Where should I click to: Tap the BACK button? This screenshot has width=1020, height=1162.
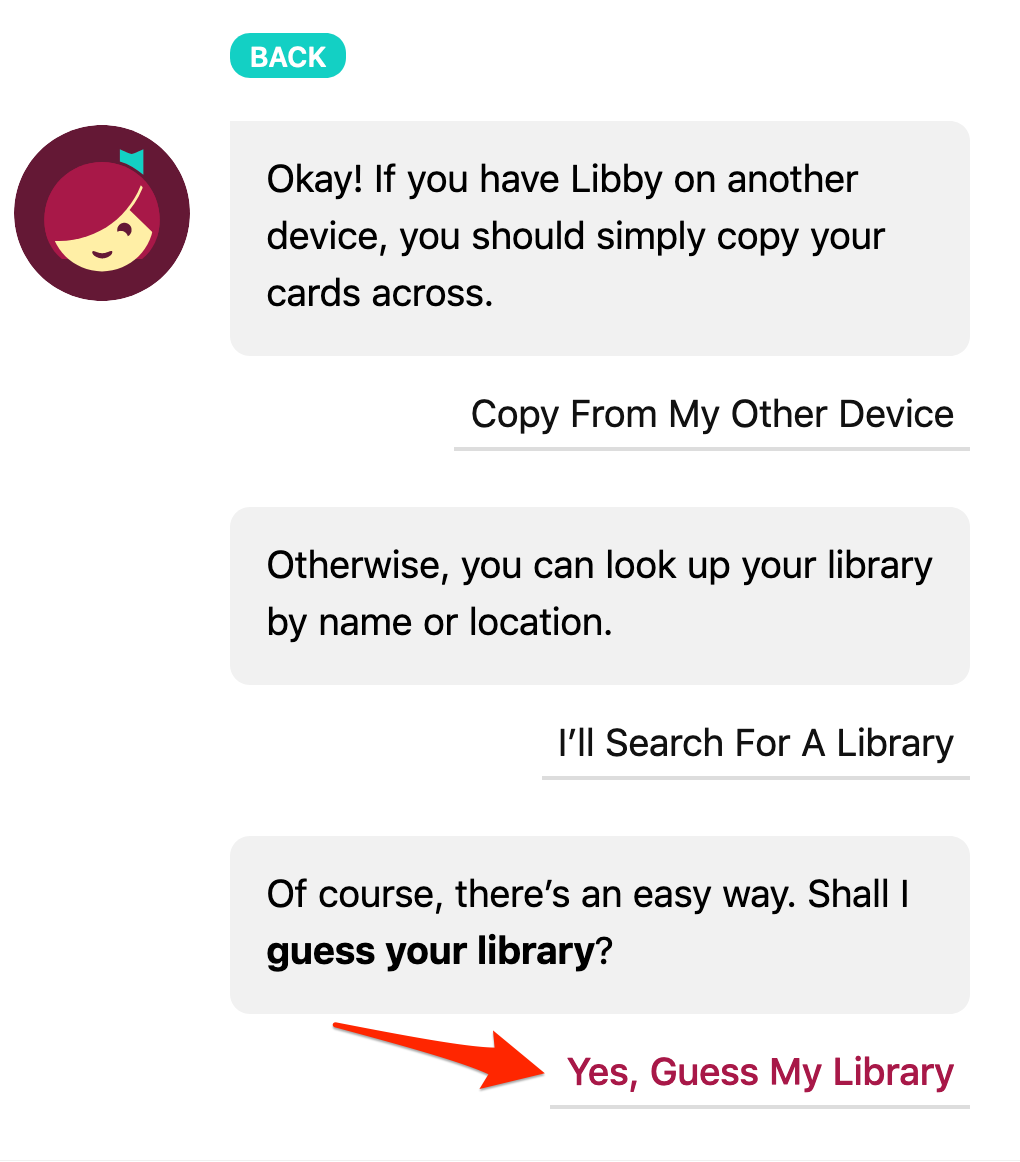click(x=287, y=57)
